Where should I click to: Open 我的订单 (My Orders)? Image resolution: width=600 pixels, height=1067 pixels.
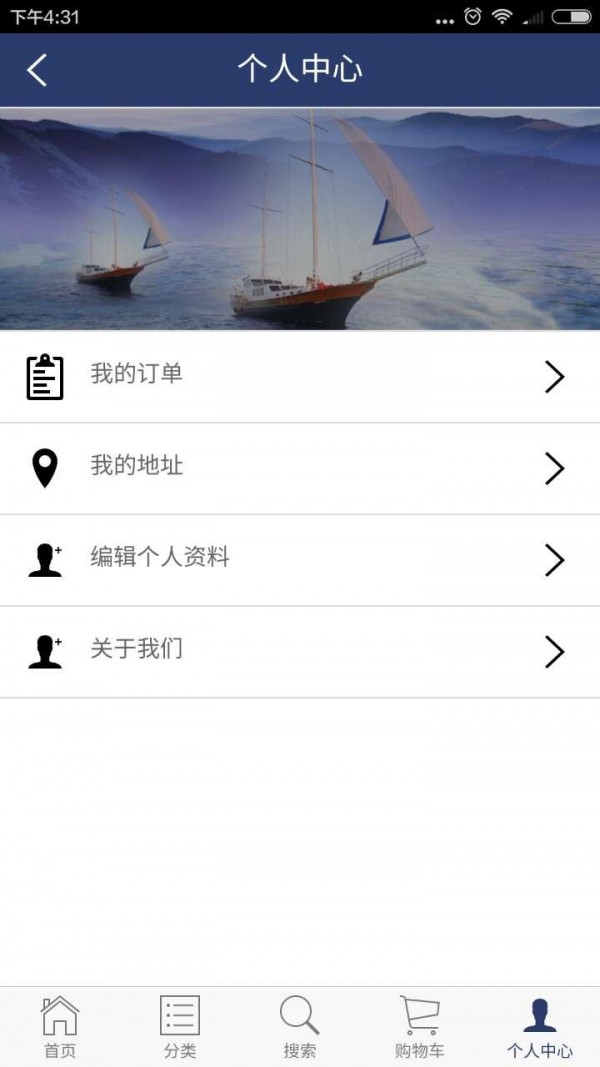(x=300, y=376)
